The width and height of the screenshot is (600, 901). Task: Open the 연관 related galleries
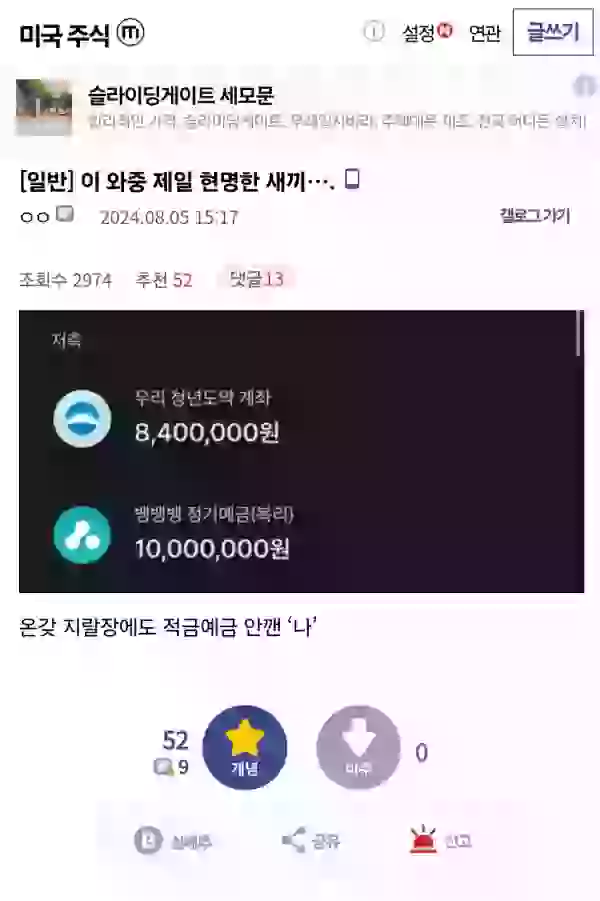pyautogui.click(x=485, y=33)
